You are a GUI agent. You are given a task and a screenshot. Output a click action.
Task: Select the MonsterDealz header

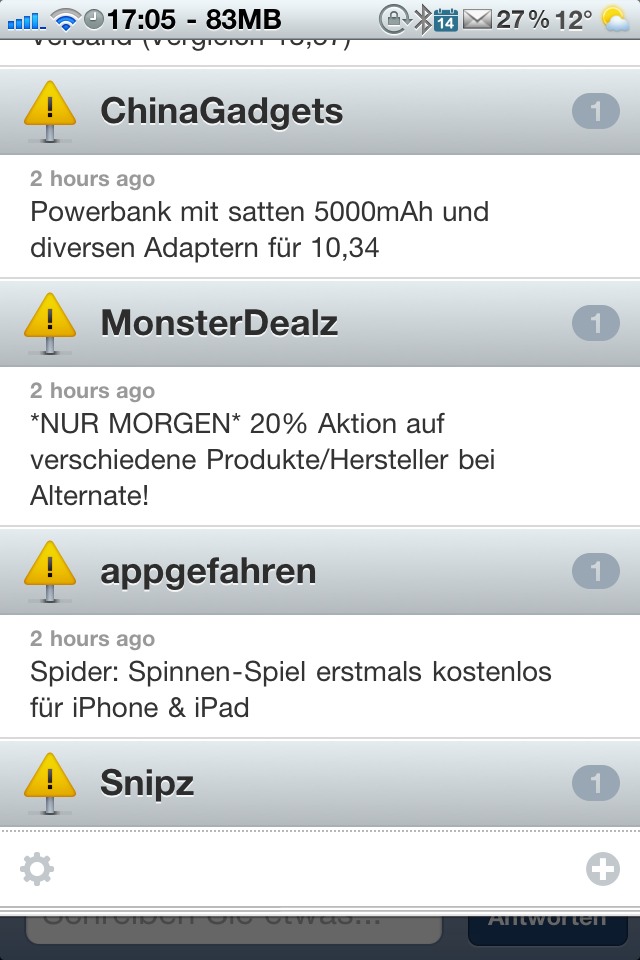320,324
